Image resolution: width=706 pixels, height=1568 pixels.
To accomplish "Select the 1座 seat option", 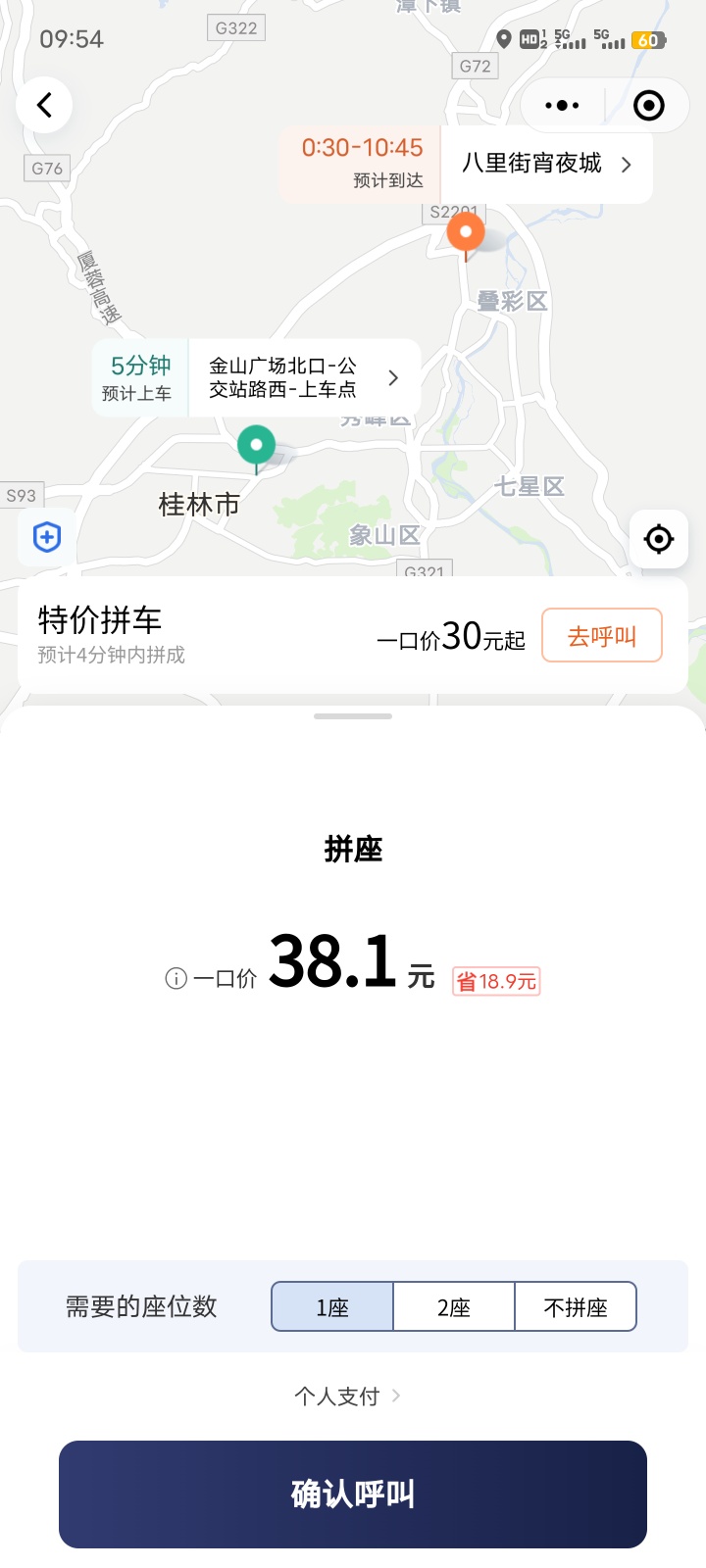I will coord(332,1307).
